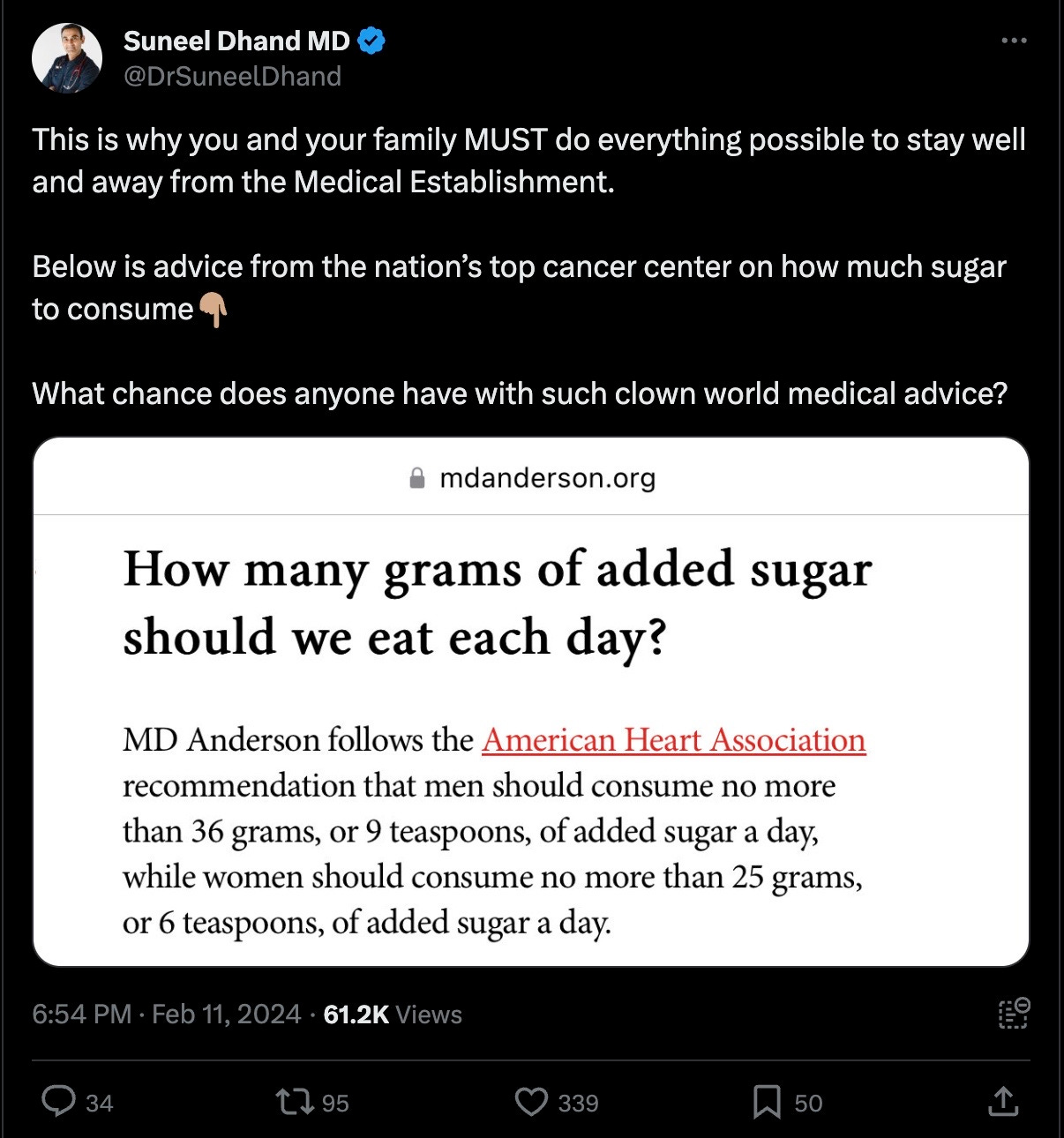Open Suneel Dhand's profile picture

tap(67, 58)
